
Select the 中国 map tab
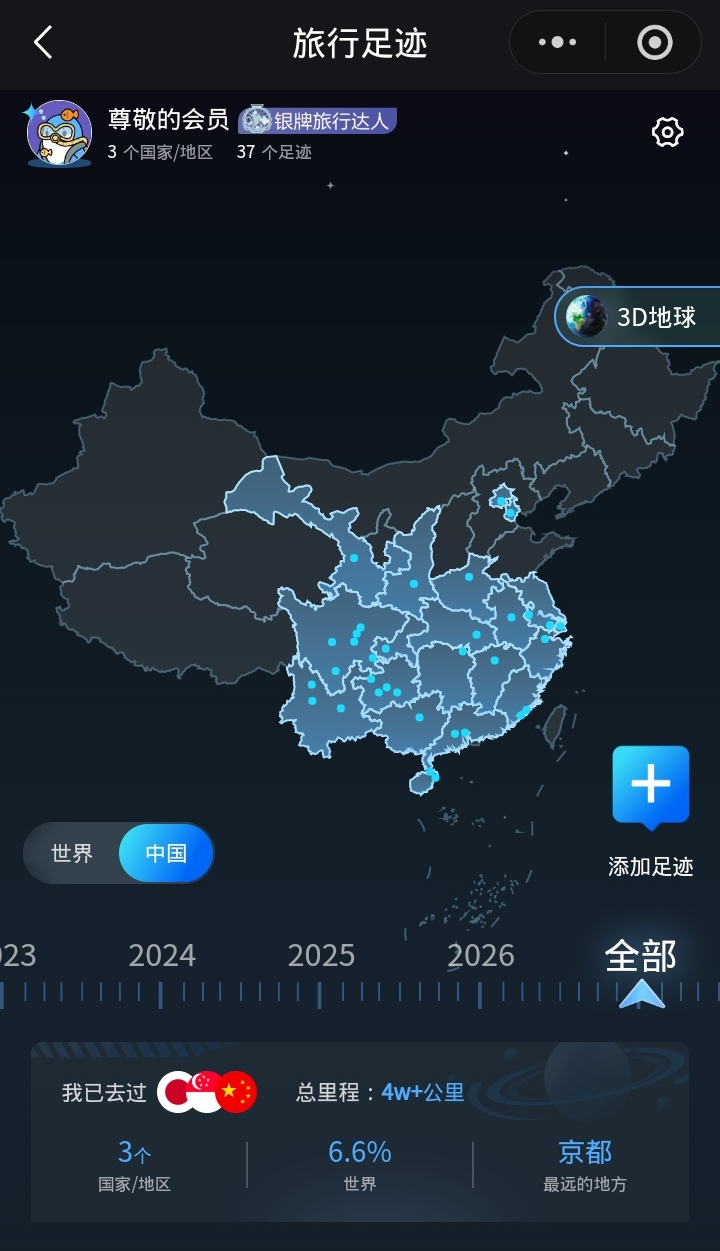pos(166,854)
